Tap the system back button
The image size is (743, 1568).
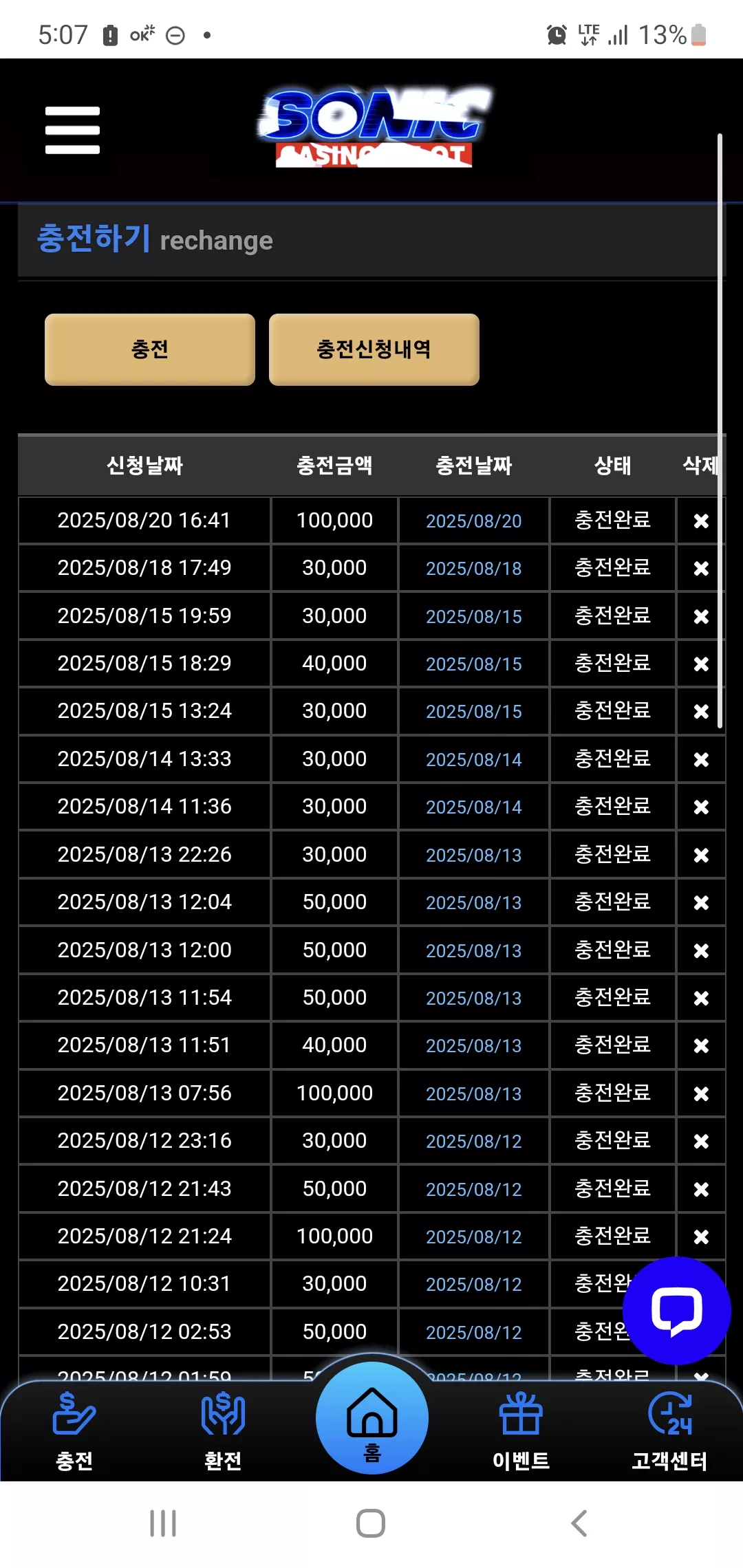tap(579, 1523)
